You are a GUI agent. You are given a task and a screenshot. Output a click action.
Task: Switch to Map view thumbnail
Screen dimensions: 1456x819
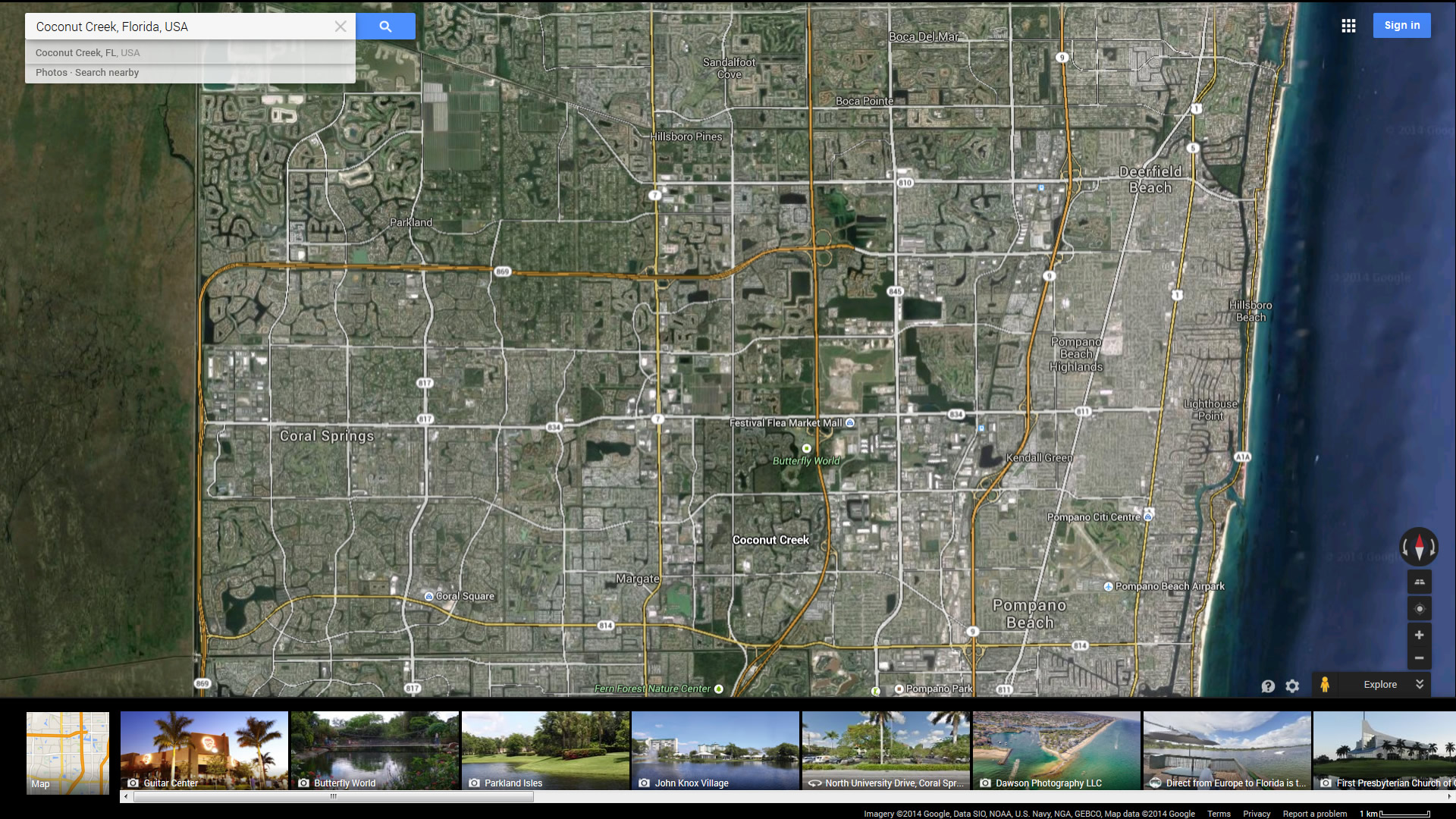click(67, 752)
